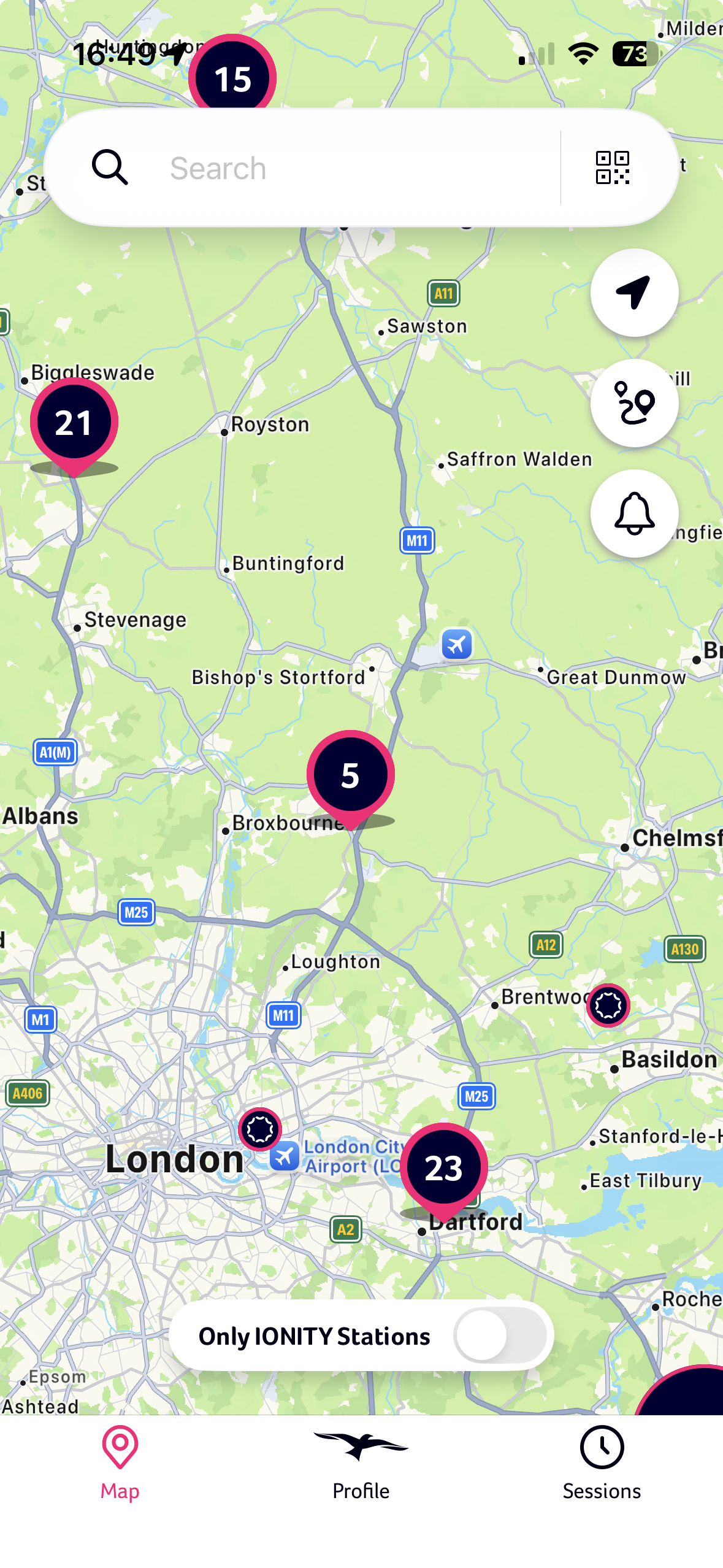Tap the Search field
This screenshot has height=1568, width=723.
(x=343, y=168)
